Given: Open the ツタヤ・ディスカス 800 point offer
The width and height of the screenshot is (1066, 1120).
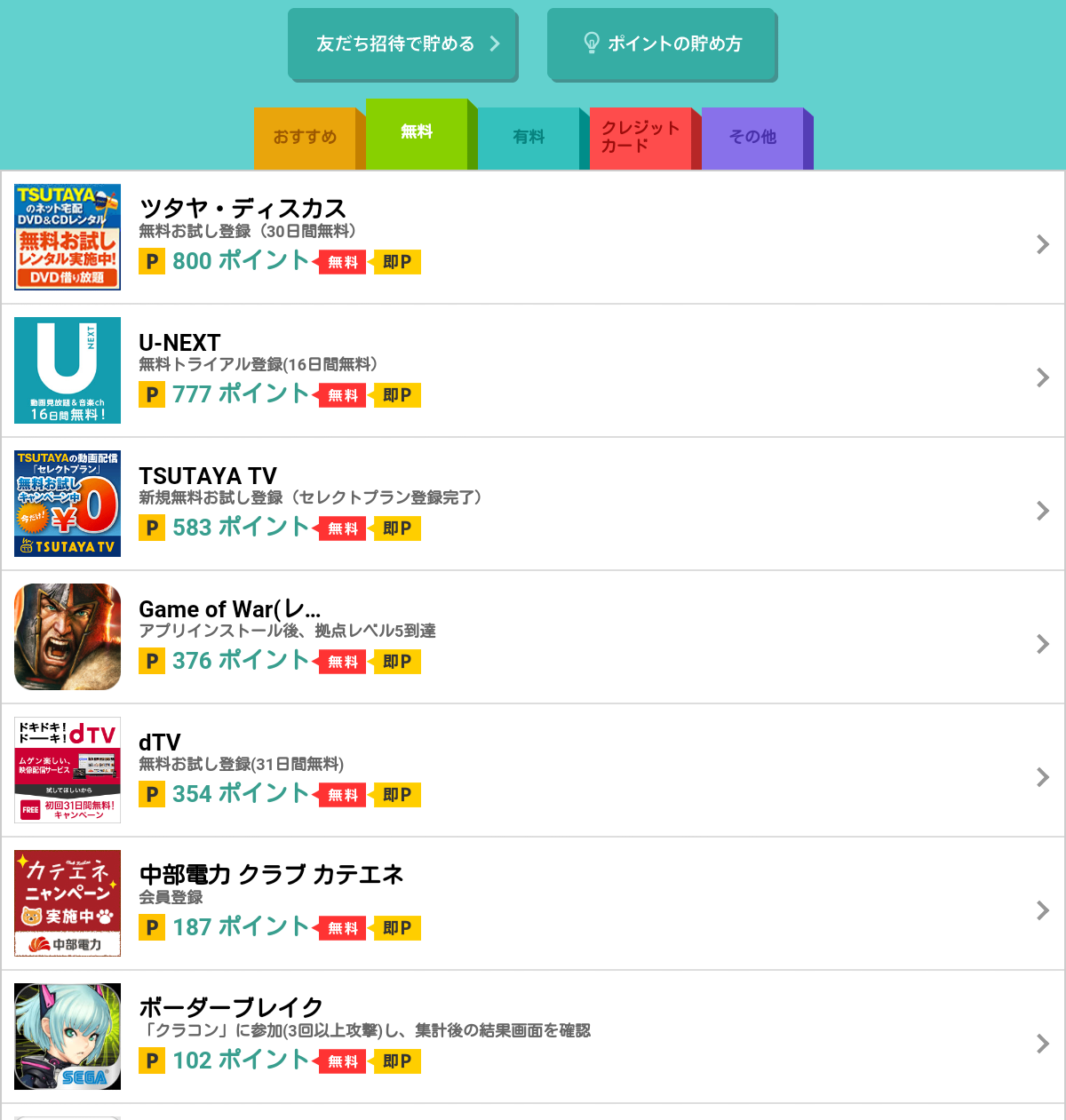Looking at the screenshot, I should (x=533, y=238).
